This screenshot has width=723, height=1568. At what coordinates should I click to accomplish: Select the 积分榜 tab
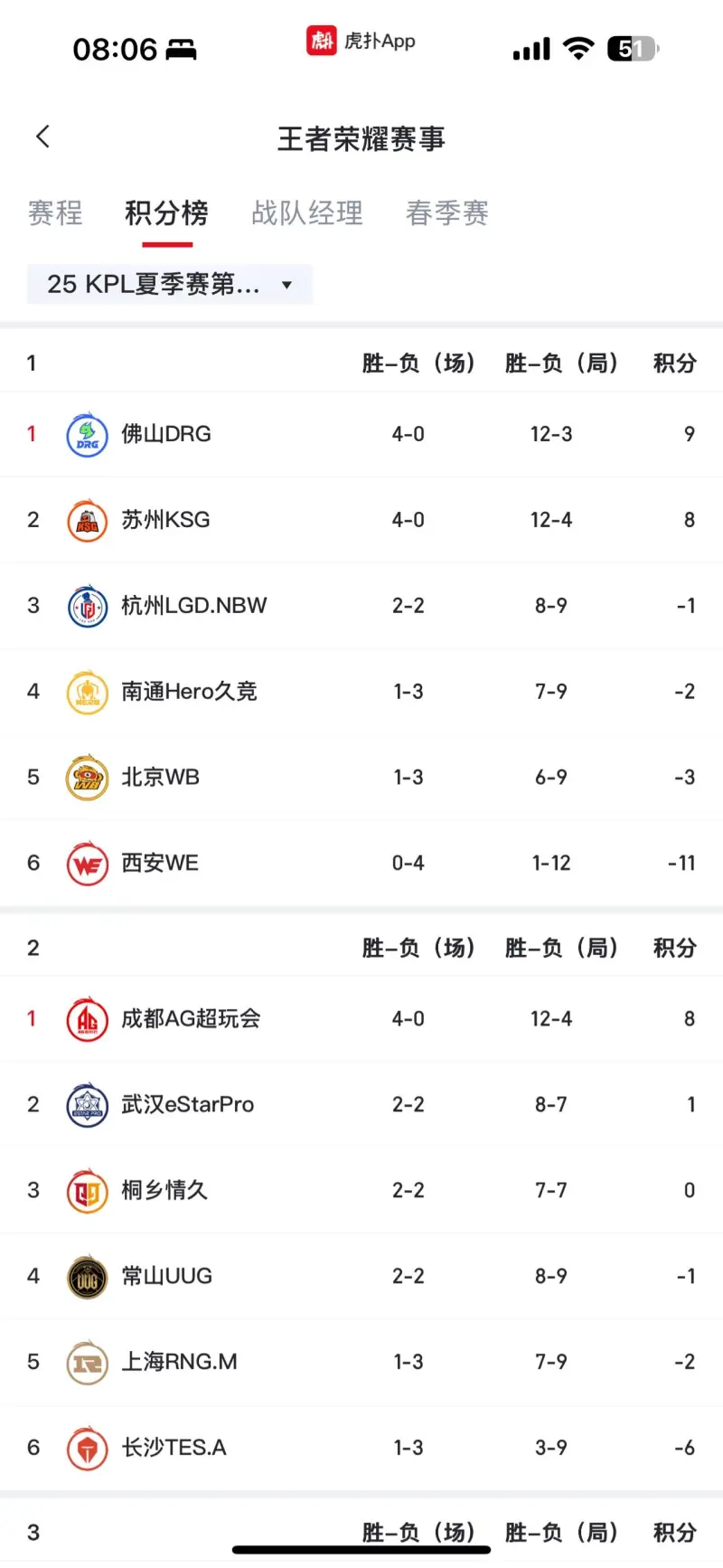click(x=167, y=213)
